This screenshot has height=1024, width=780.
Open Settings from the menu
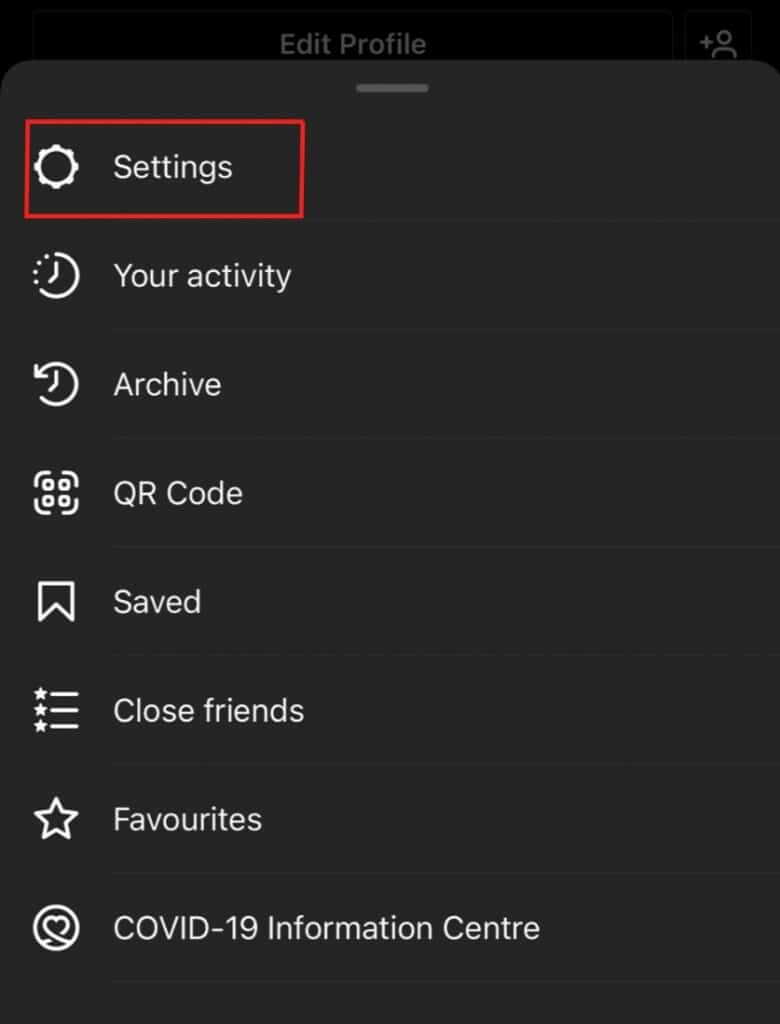[x=171, y=167]
